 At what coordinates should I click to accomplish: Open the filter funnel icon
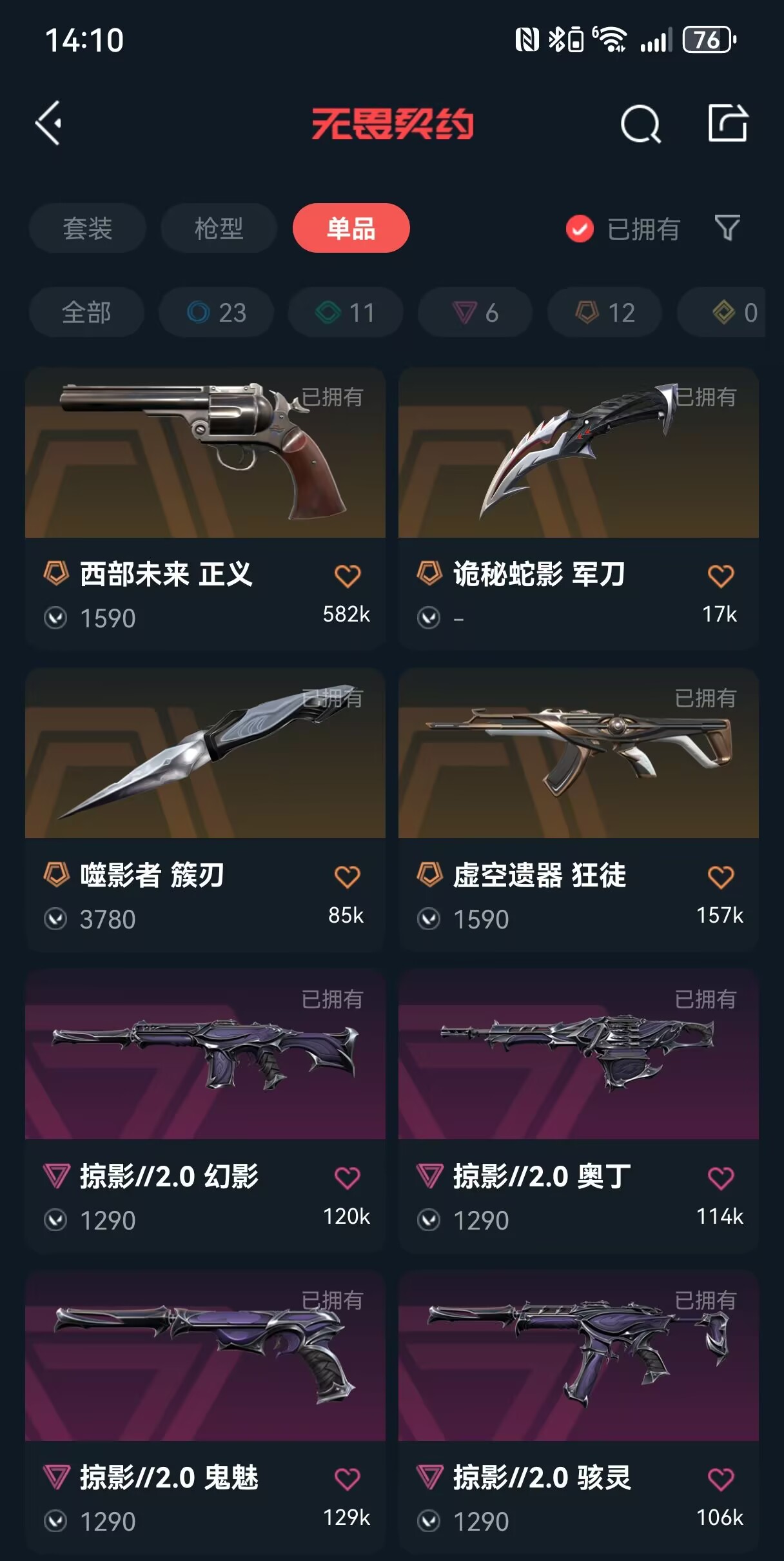727,228
